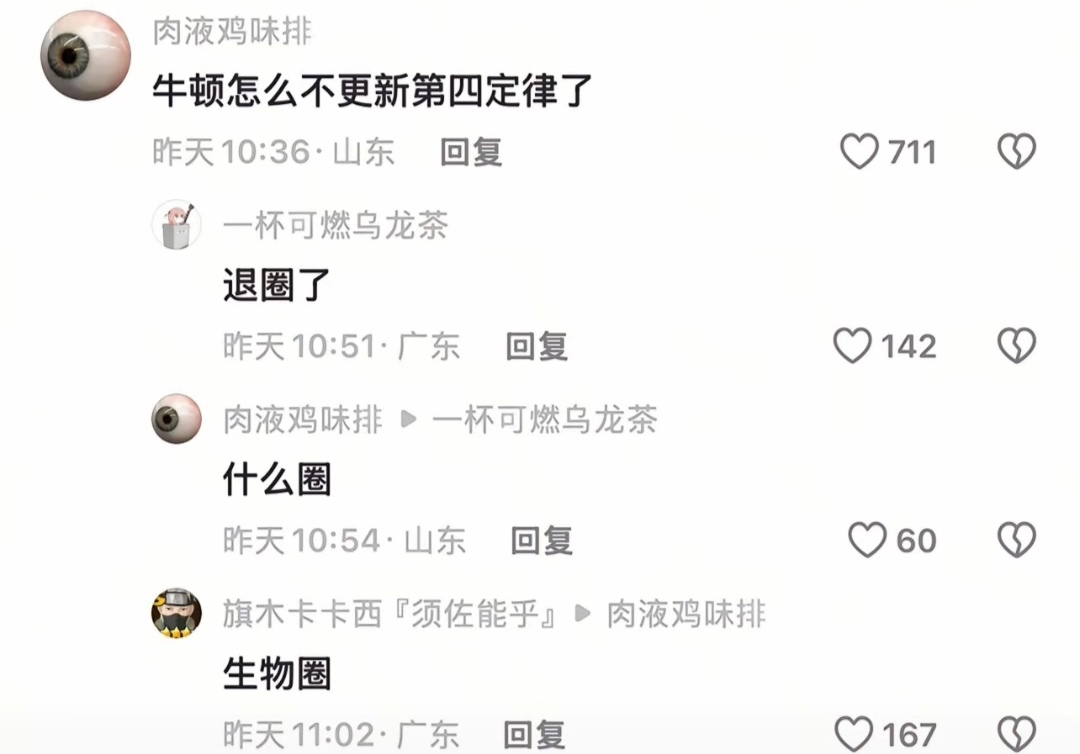Reply to the '什么圈' comment
The image size is (1080, 754).
tap(541, 540)
